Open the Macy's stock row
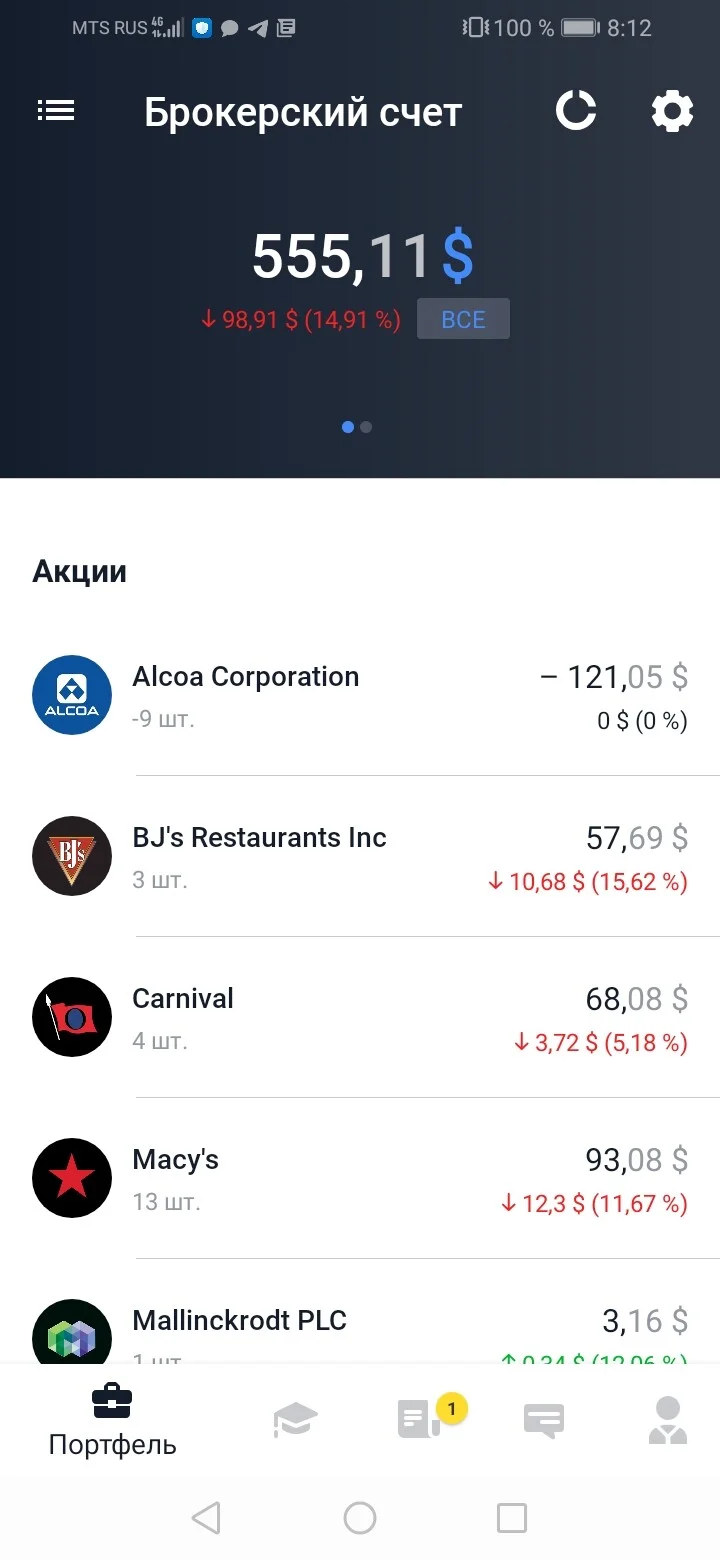The image size is (720, 1560). (360, 1178)
